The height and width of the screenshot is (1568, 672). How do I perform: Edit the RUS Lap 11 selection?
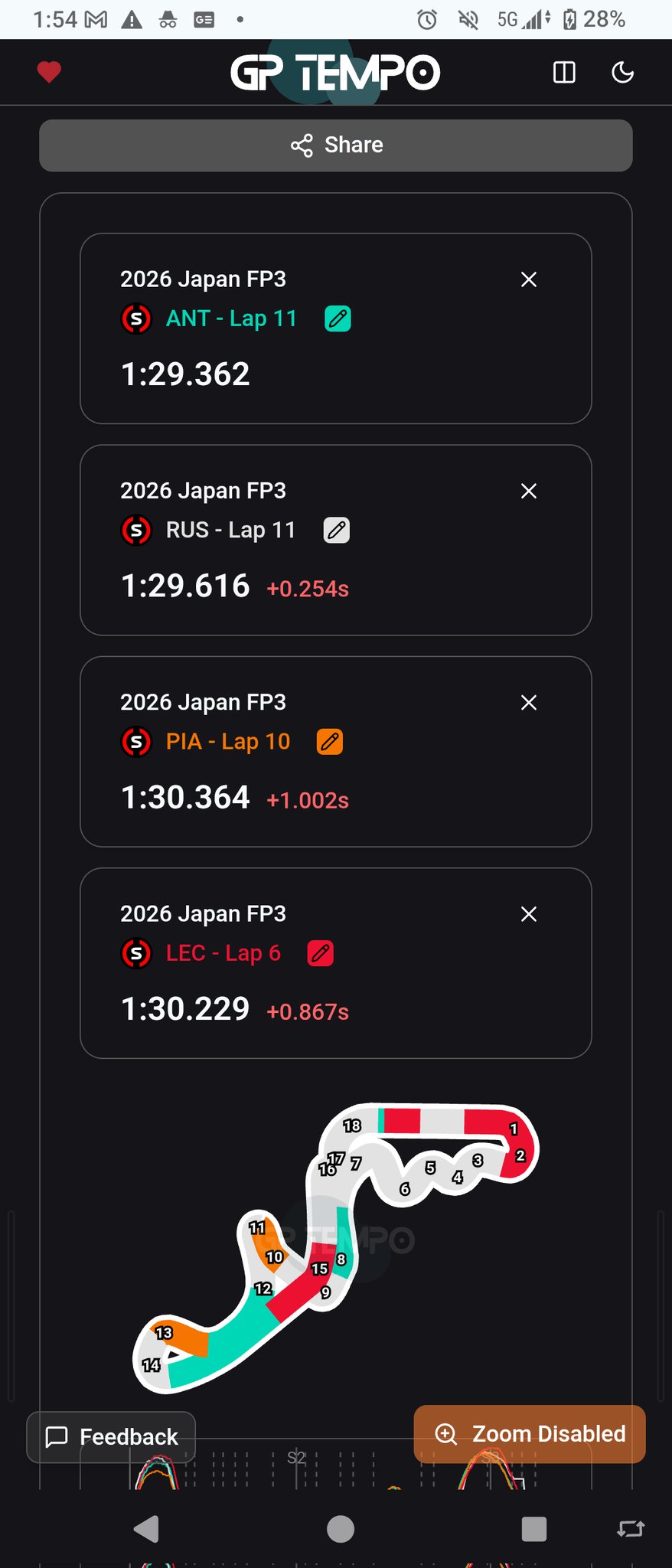[x=337, y=530]
